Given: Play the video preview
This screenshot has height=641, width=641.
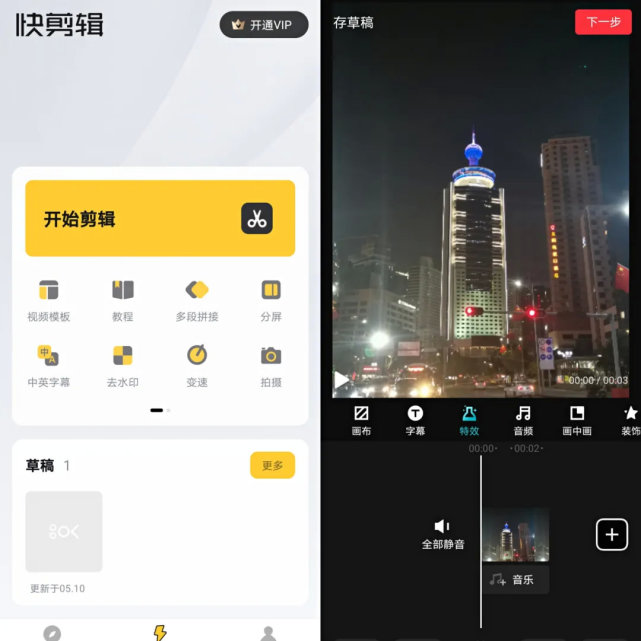Looking at the screenshot, I should pyautogui.click(x=341, y=379).
